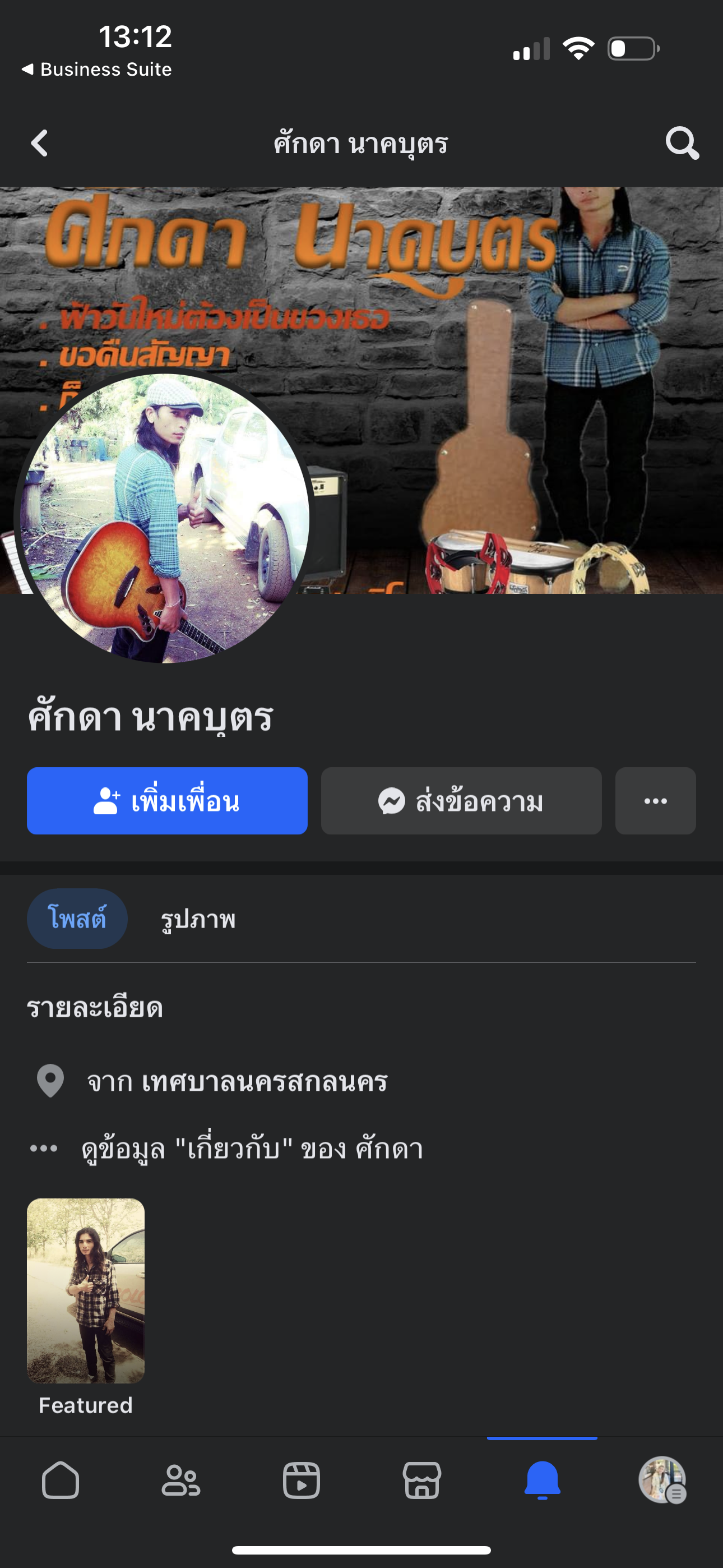Return to Business Suite app
This screenshot has height=1568, width=723.
tap(98, 70)
